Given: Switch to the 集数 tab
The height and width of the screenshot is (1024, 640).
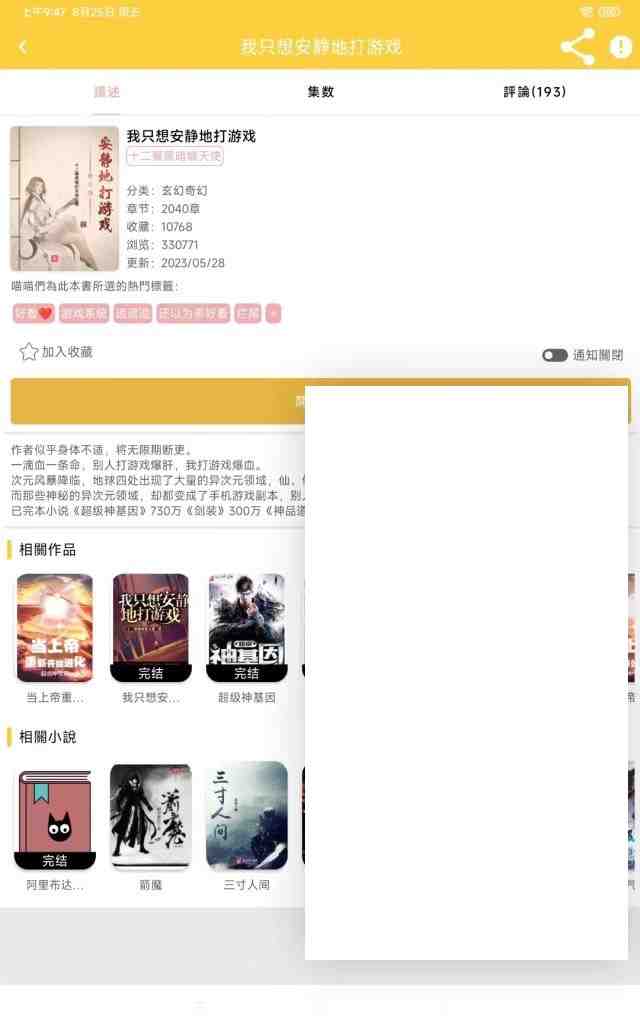Looking at the screenshot, I should click(x=320, y=92).
